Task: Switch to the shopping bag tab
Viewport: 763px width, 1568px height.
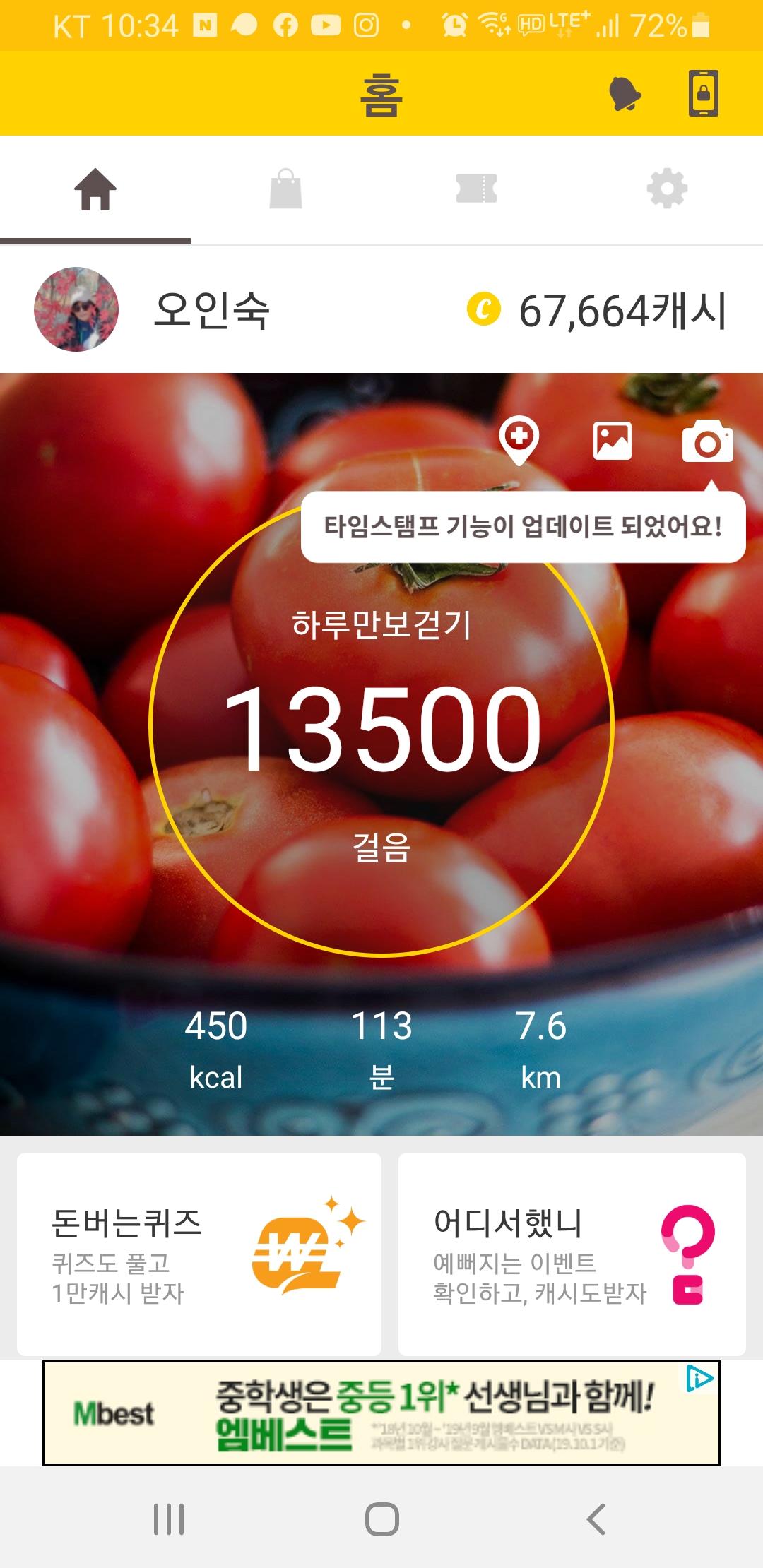Action: pyautogui.click(x=286, y=189)
